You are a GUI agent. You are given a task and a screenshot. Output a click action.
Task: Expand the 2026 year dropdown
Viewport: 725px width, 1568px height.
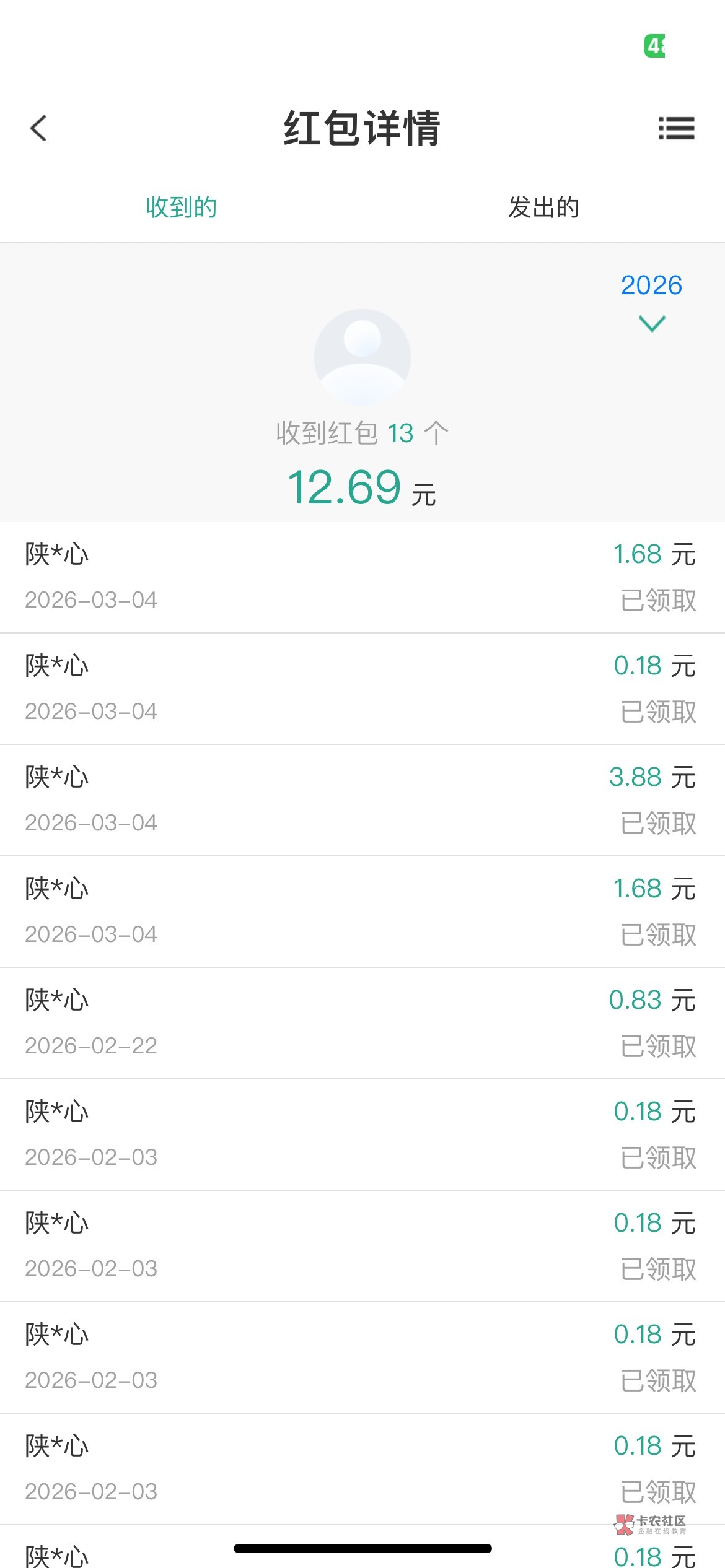651,302
